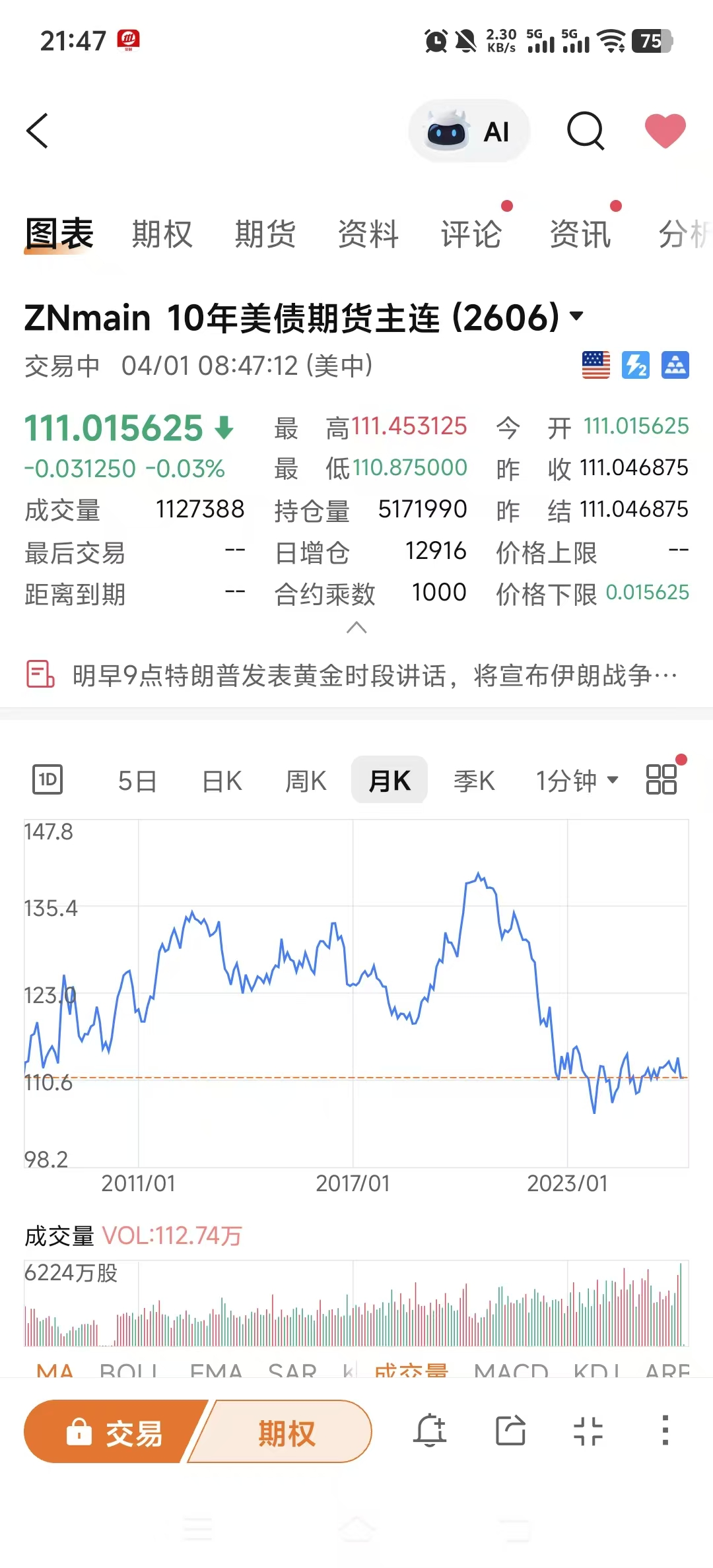The image size is (713, 1568).
Task: Switch chart to 日K
Action: pyautogui.click(x=222, y=781)
